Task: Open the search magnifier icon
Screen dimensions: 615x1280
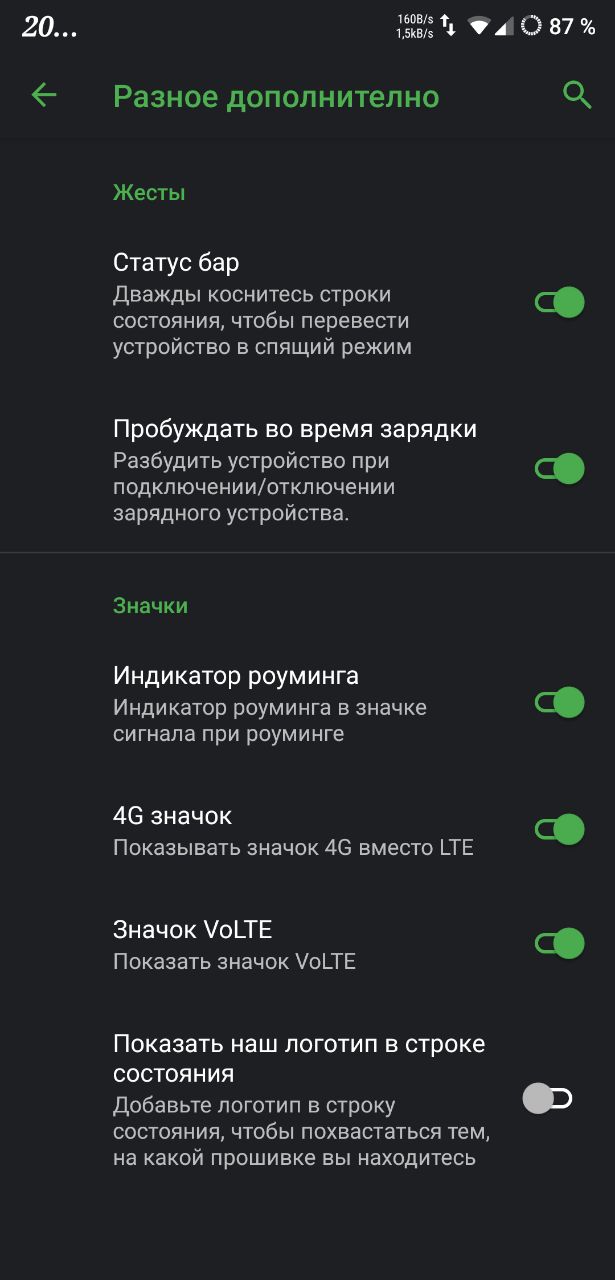Action: [x=577, y=96]
